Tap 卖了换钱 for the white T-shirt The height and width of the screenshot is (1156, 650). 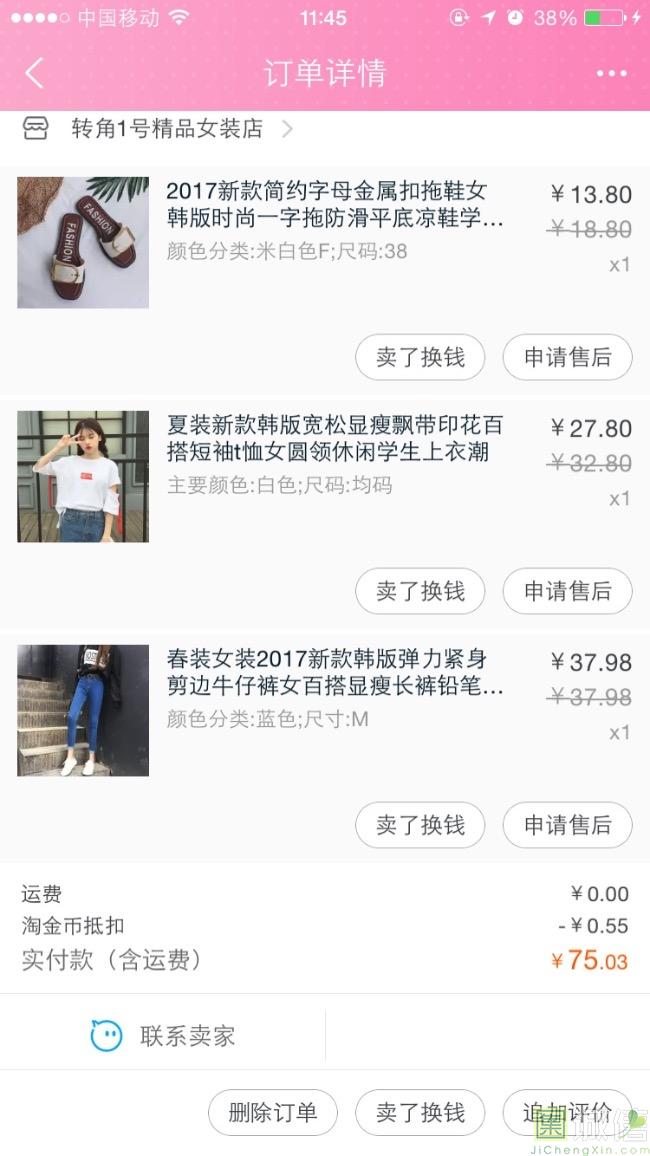pyautogui.click(x=420, y=591)
